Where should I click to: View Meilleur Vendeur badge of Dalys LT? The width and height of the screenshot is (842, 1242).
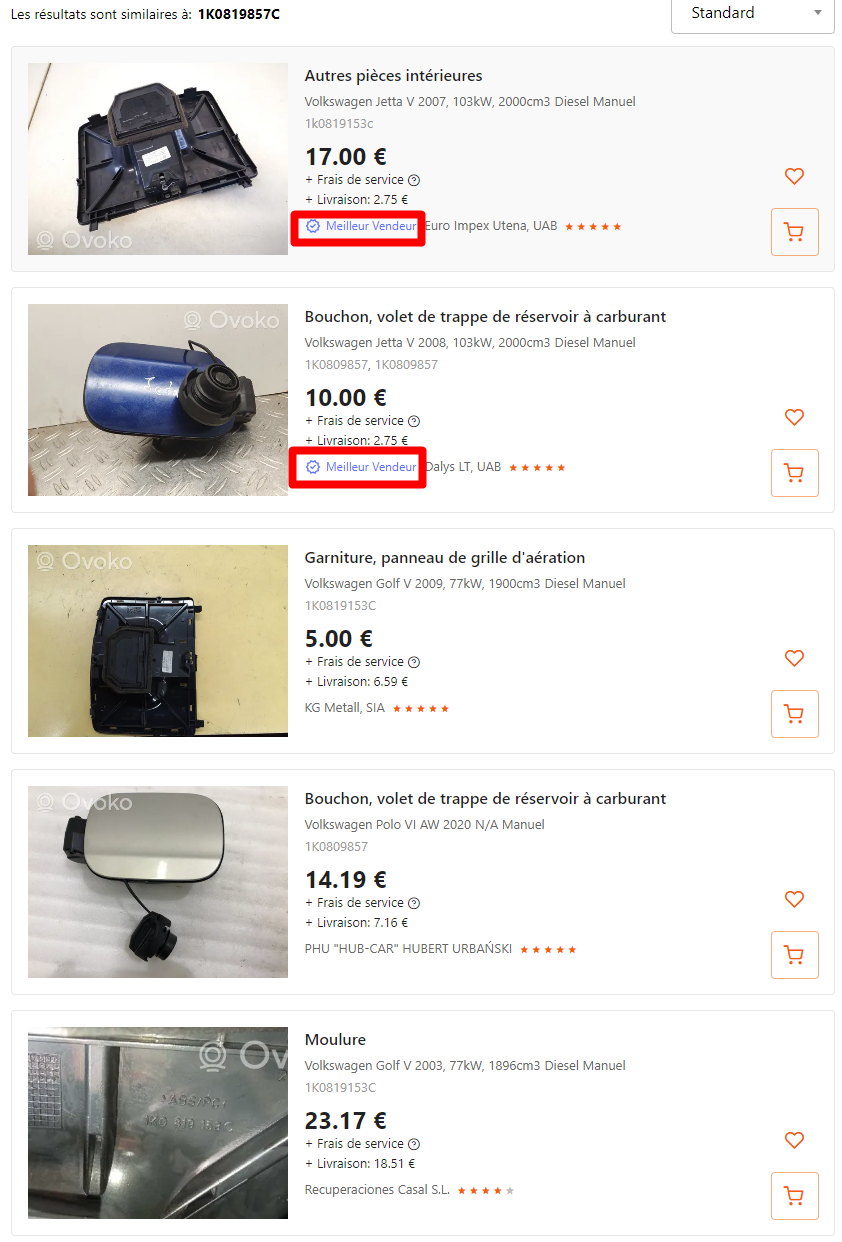360,467
